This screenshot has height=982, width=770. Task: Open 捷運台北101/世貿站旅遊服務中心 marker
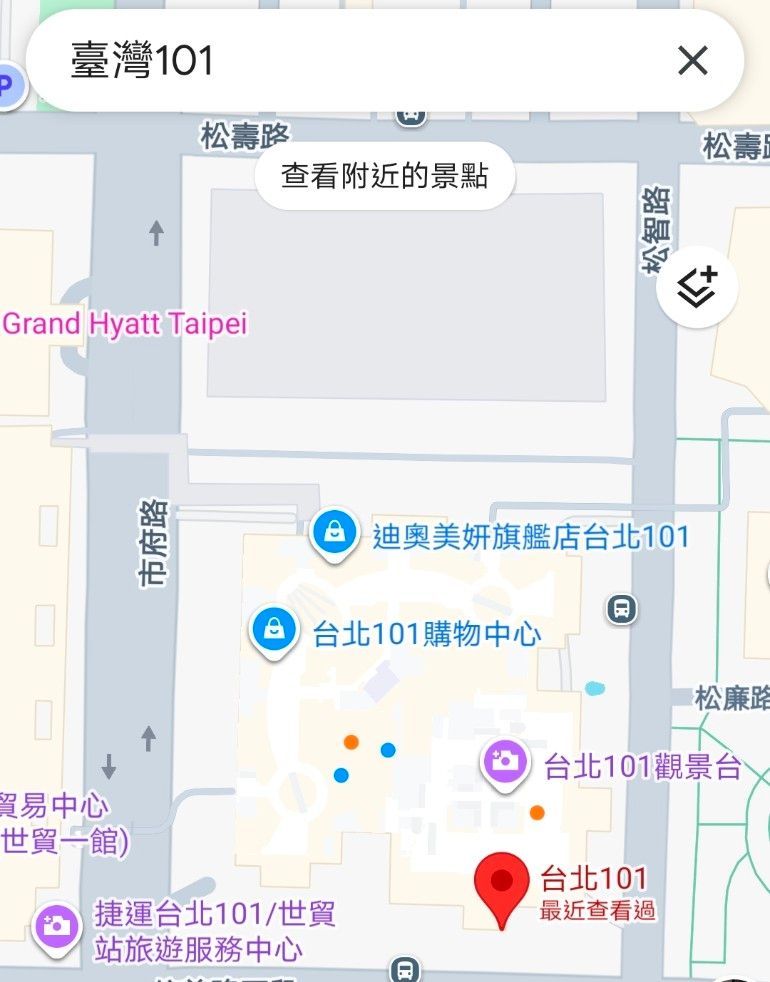click(57, 925)
